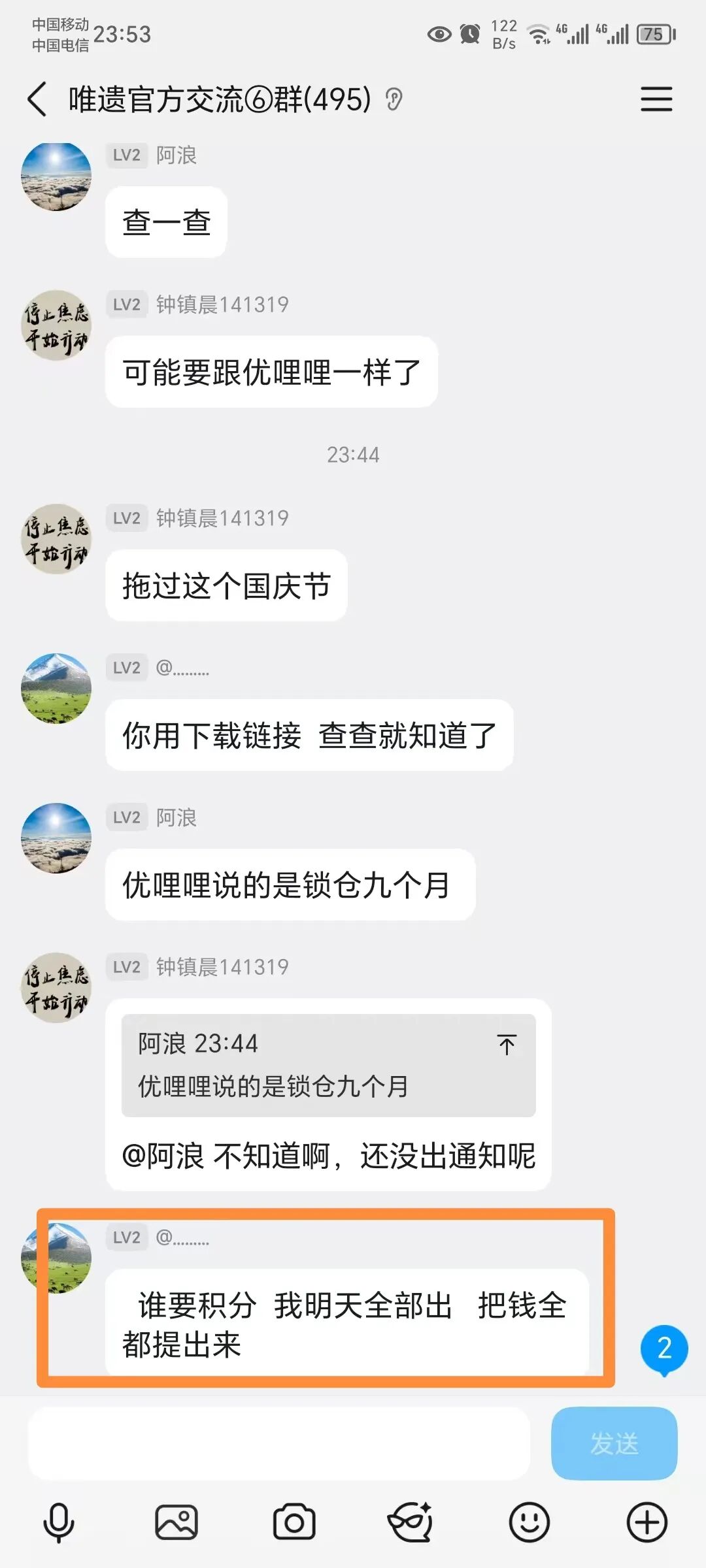Open the photo gallery picker icon
The image size is (706, 1568).
point(176,1520)
